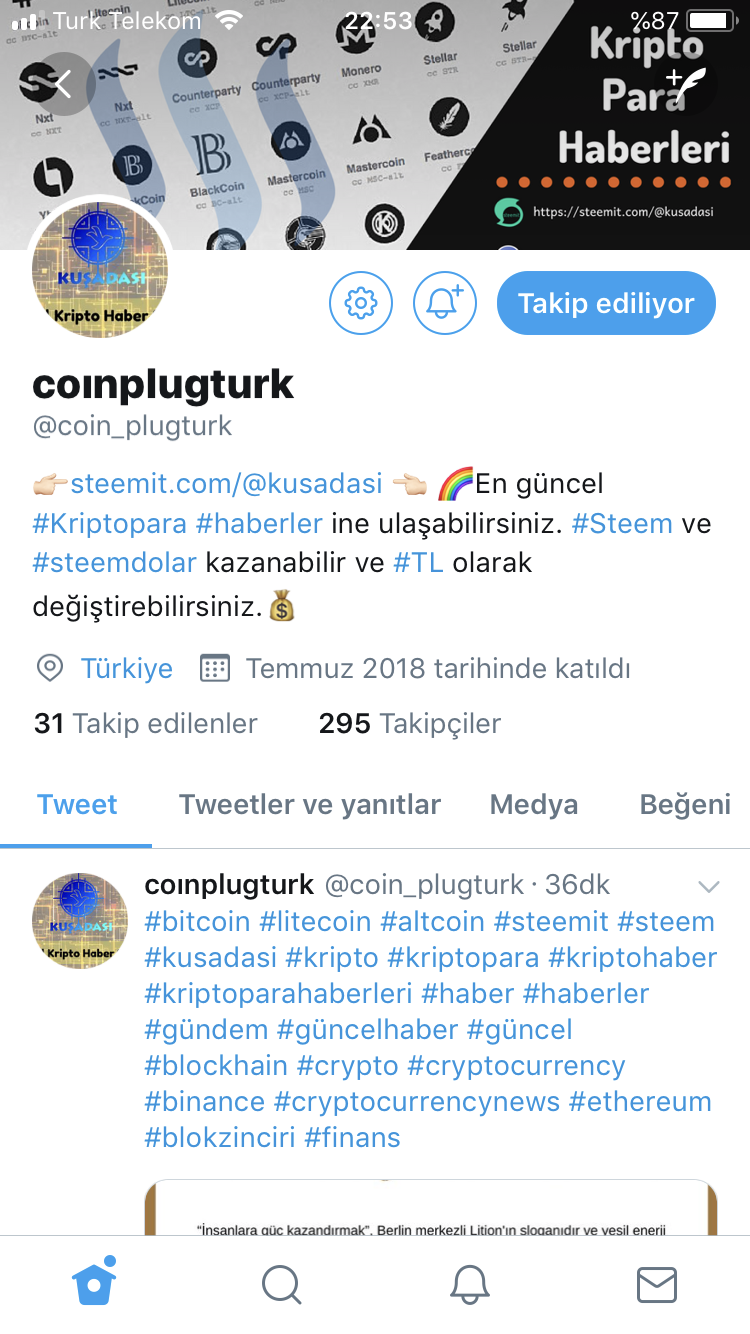
Task: Turn on notifications for this account
Action: pyautogui.click(x=445, y=302)
